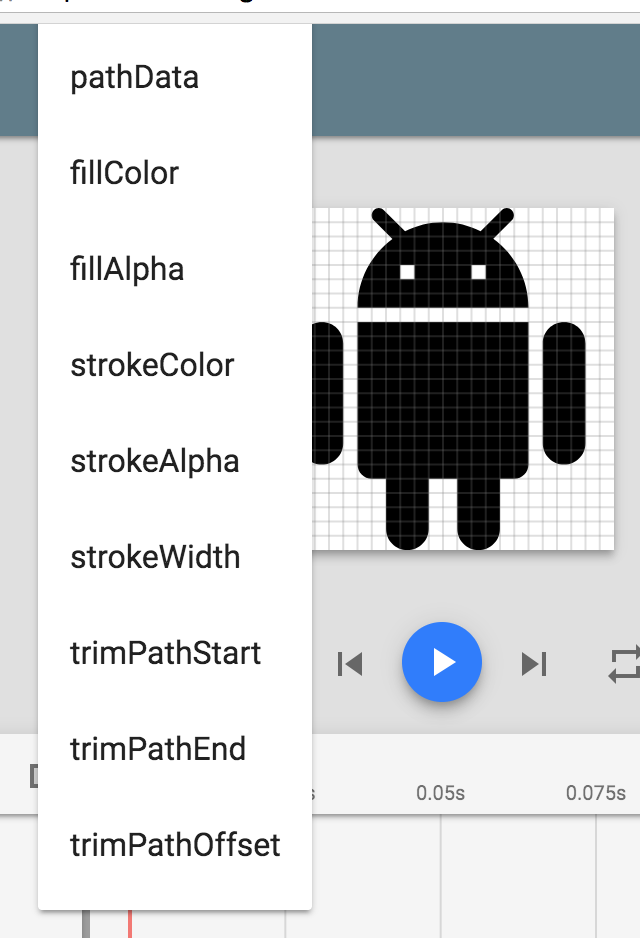Pick fillAlpha to animate
640x938 pixels.
click(x=127, y=270)
